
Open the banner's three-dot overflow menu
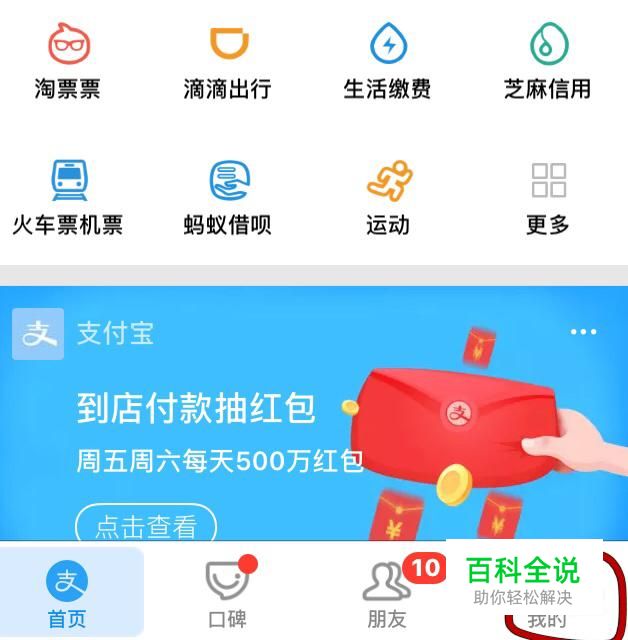point(583,332)
